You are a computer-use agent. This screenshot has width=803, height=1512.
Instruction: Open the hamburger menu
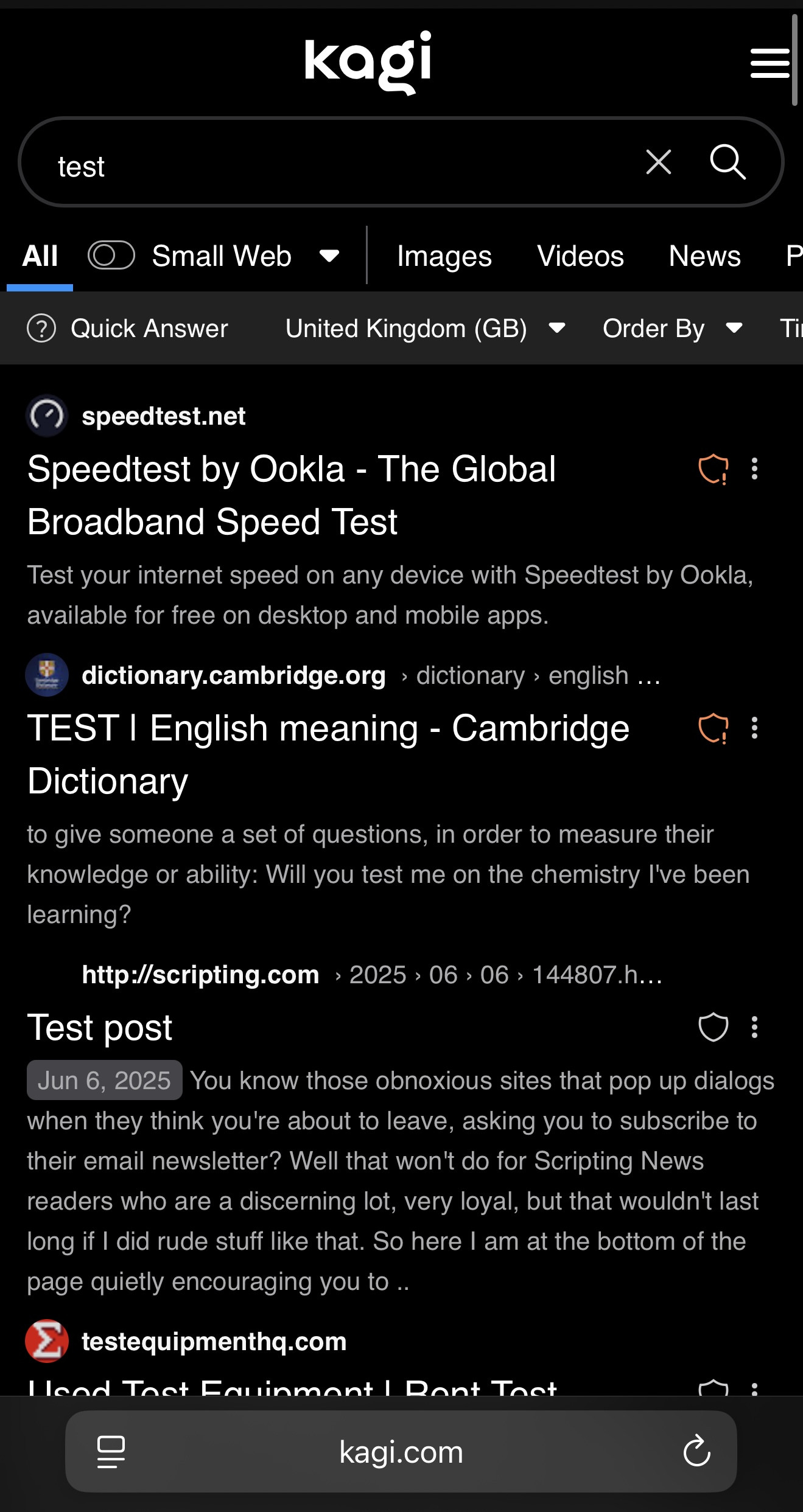click(x=770, y=63)
